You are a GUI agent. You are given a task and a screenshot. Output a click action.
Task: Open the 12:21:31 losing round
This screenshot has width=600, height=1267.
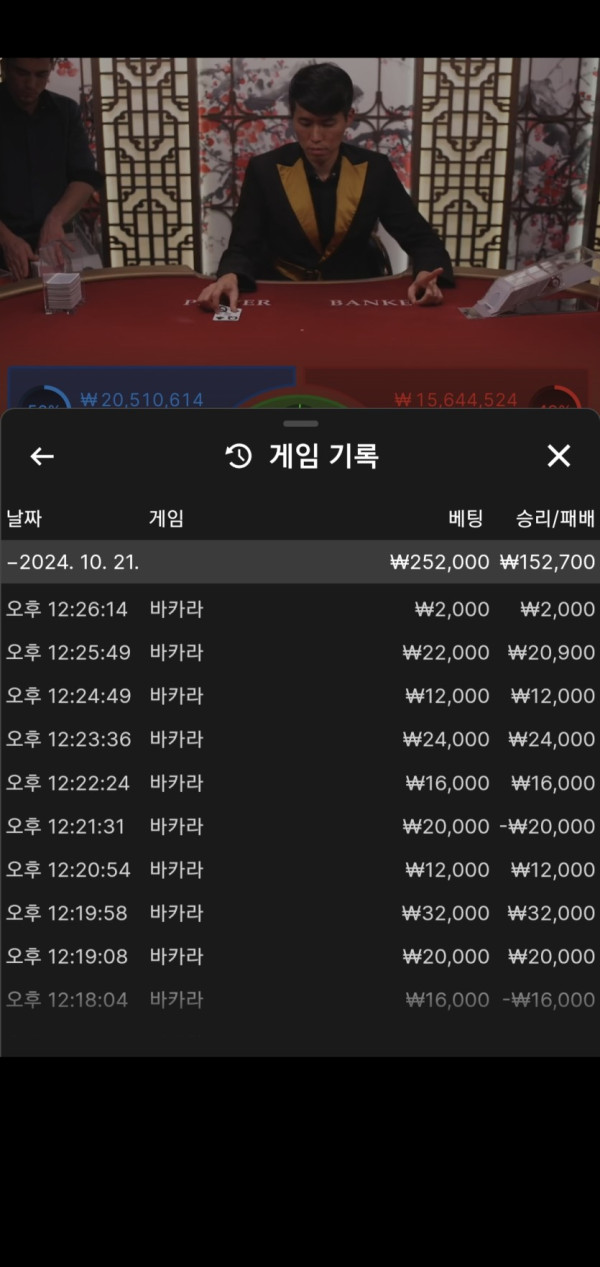tap(300, 826)
